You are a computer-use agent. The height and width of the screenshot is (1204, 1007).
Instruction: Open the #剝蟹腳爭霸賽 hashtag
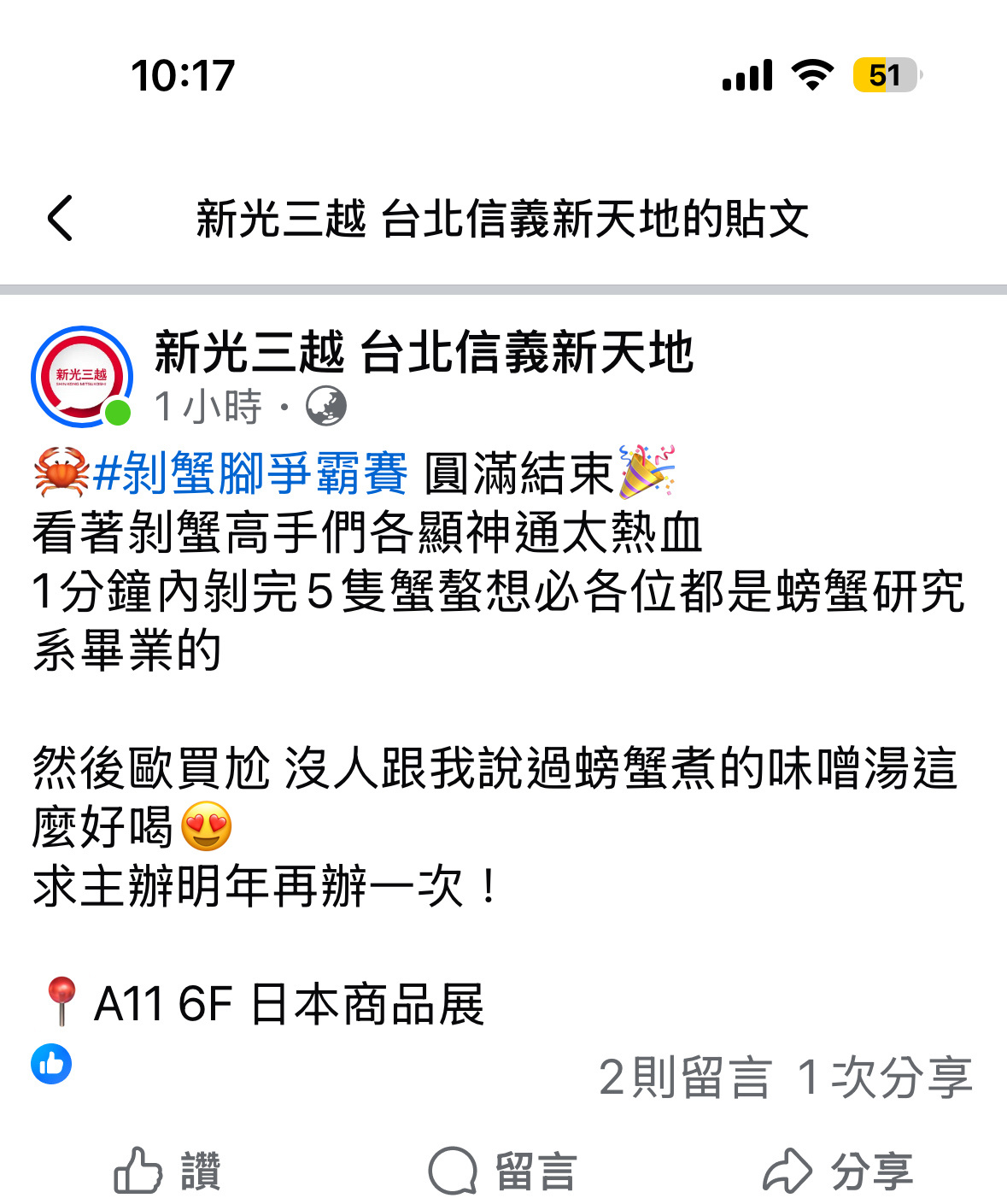pos(250,473)
